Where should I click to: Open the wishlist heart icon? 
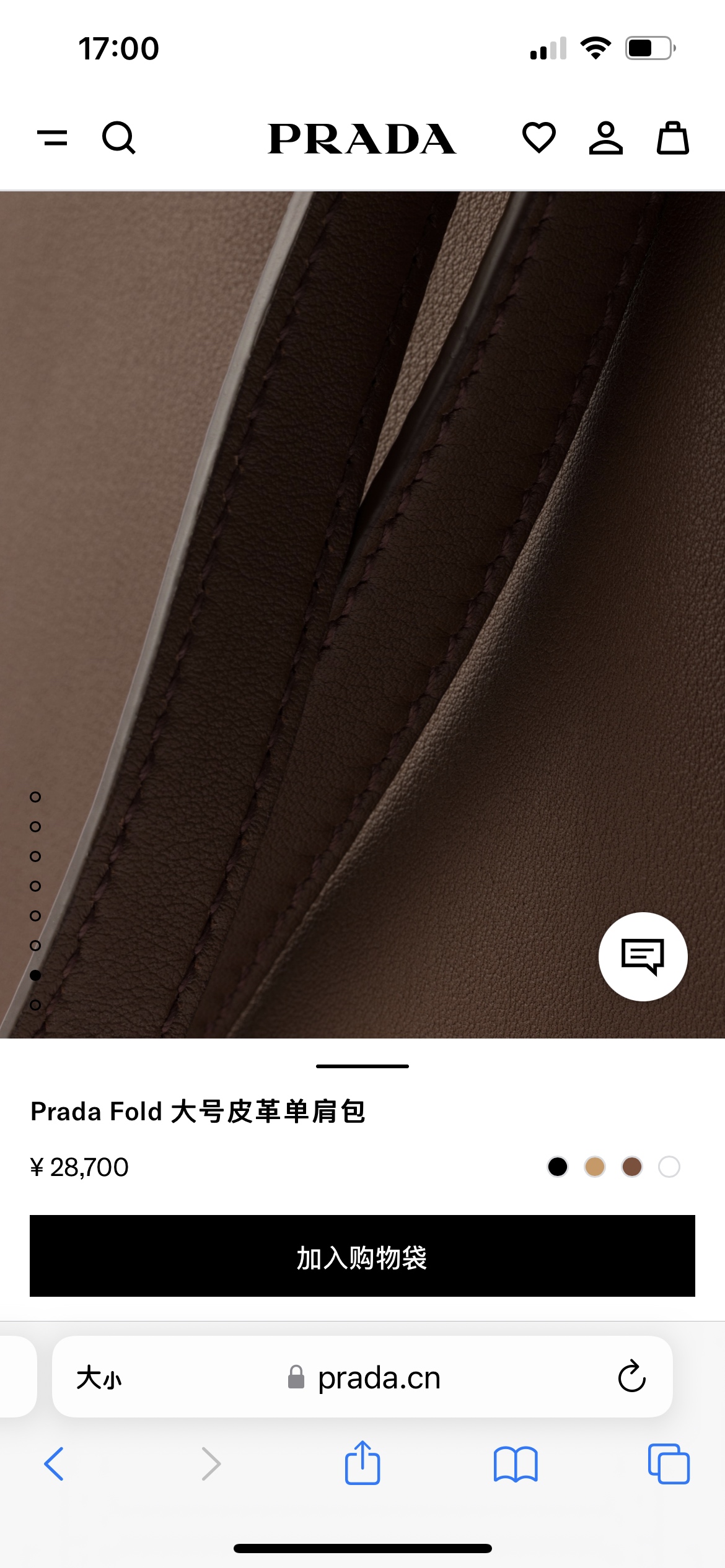coord(539,137)
